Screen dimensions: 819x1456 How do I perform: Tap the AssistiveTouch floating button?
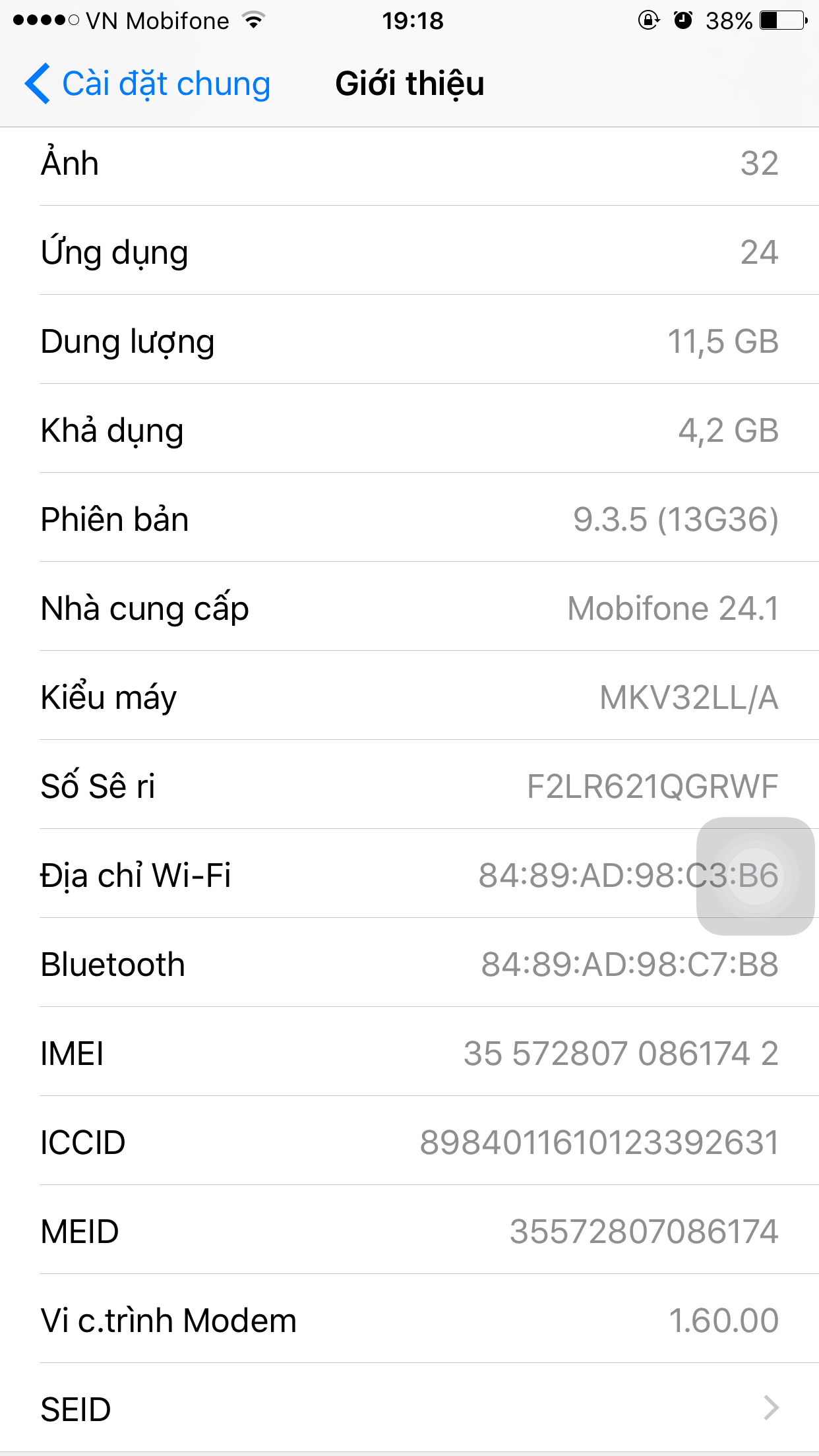pos(755,876)
